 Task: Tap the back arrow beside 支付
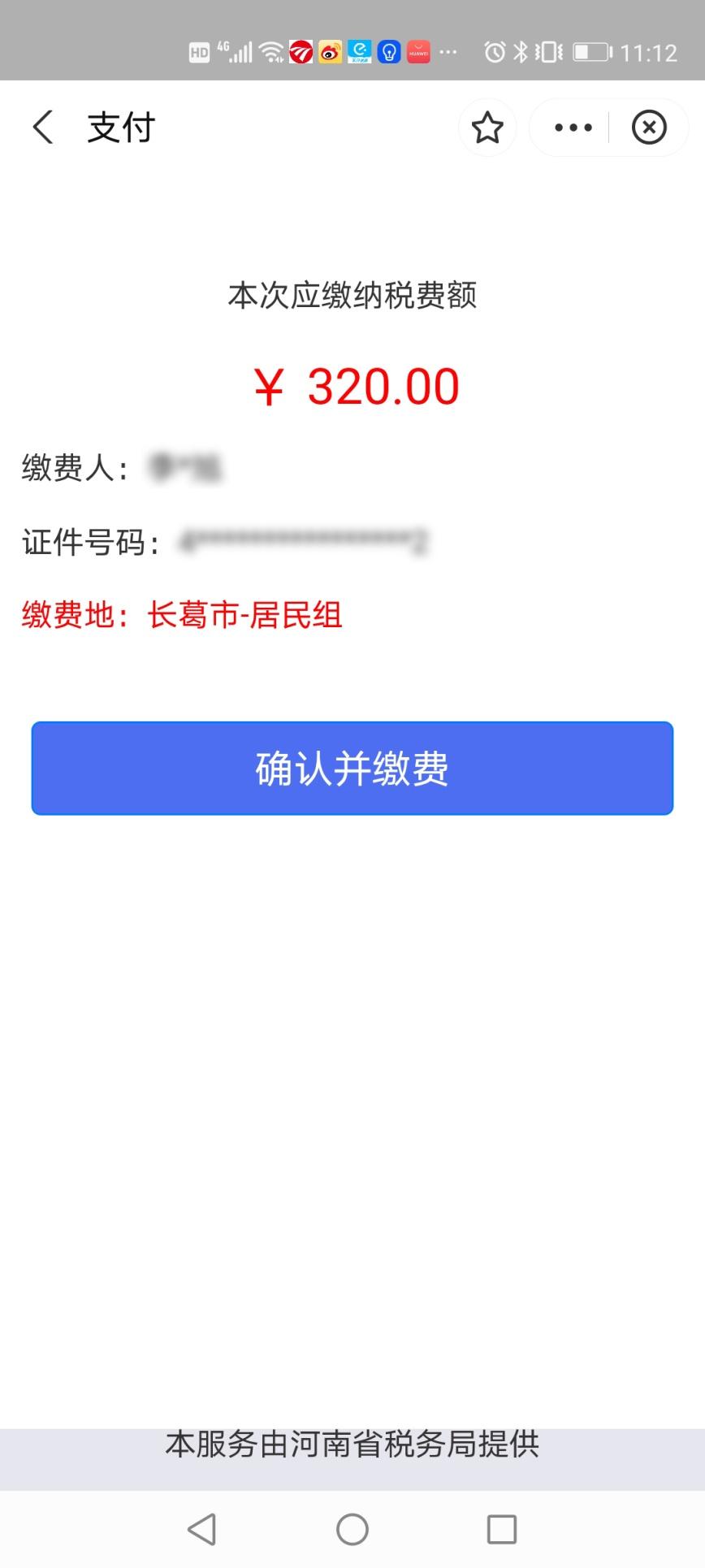pyautogui.click(x=42, y=128)
